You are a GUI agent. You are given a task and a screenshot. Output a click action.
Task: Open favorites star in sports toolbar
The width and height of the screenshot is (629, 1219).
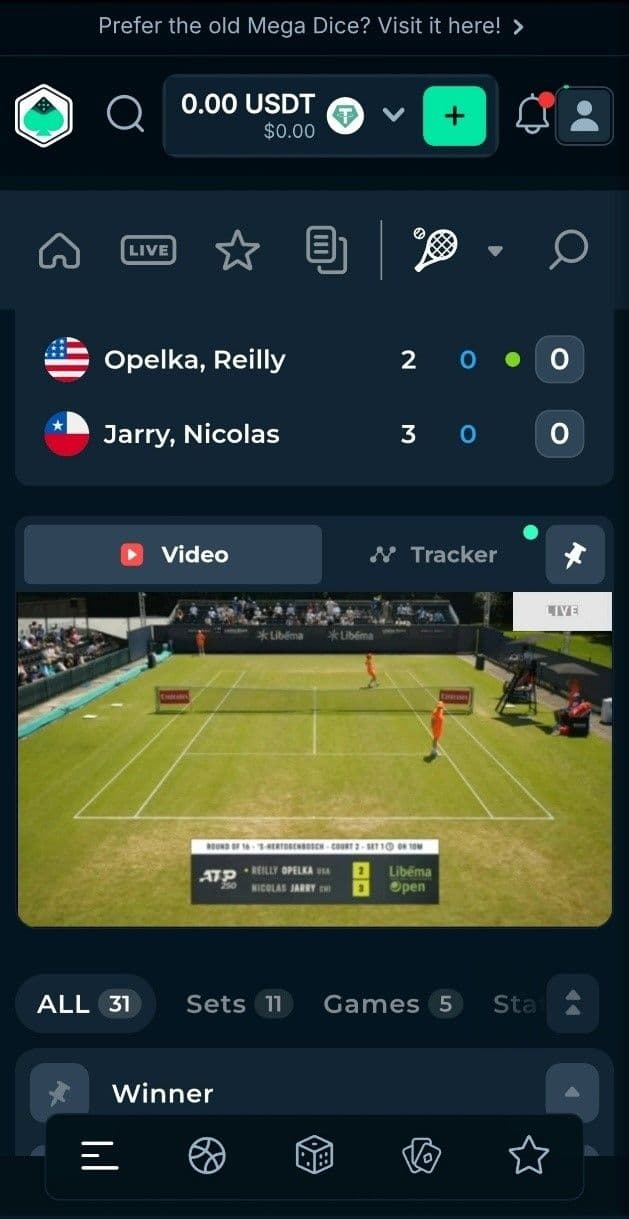tap(237, 250)
